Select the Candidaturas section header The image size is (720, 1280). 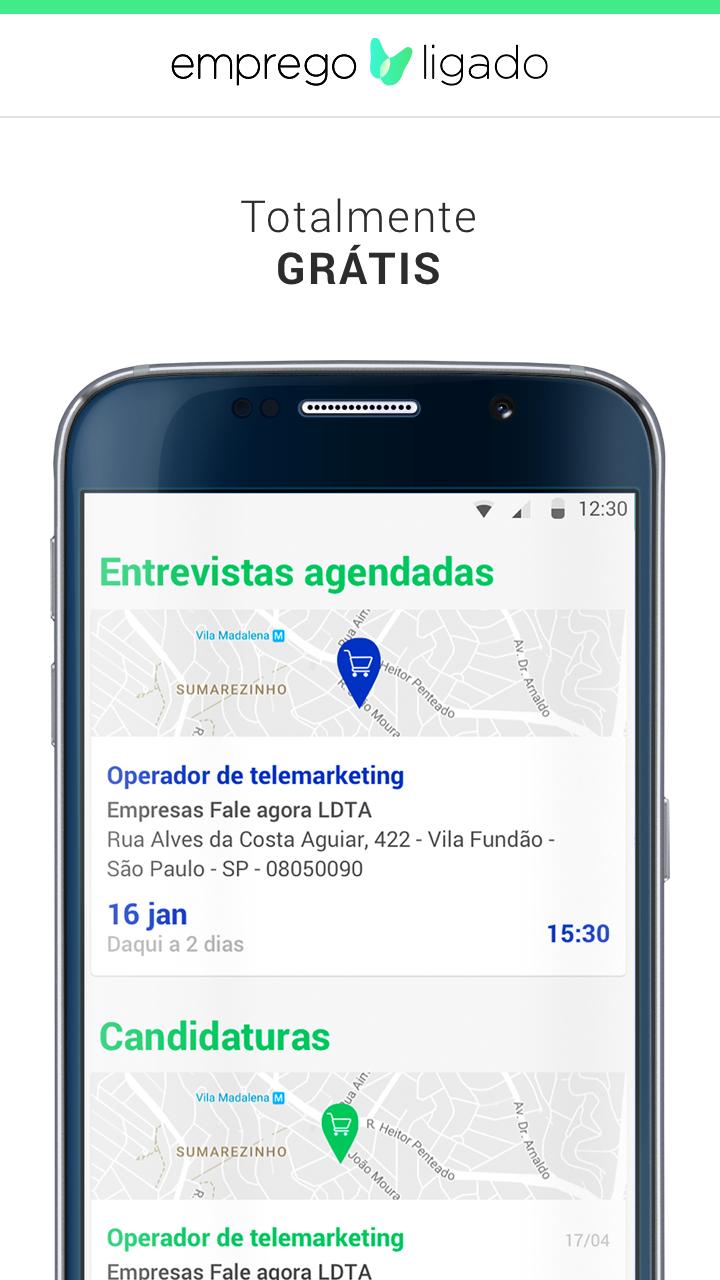click(x=215, y=1035)
